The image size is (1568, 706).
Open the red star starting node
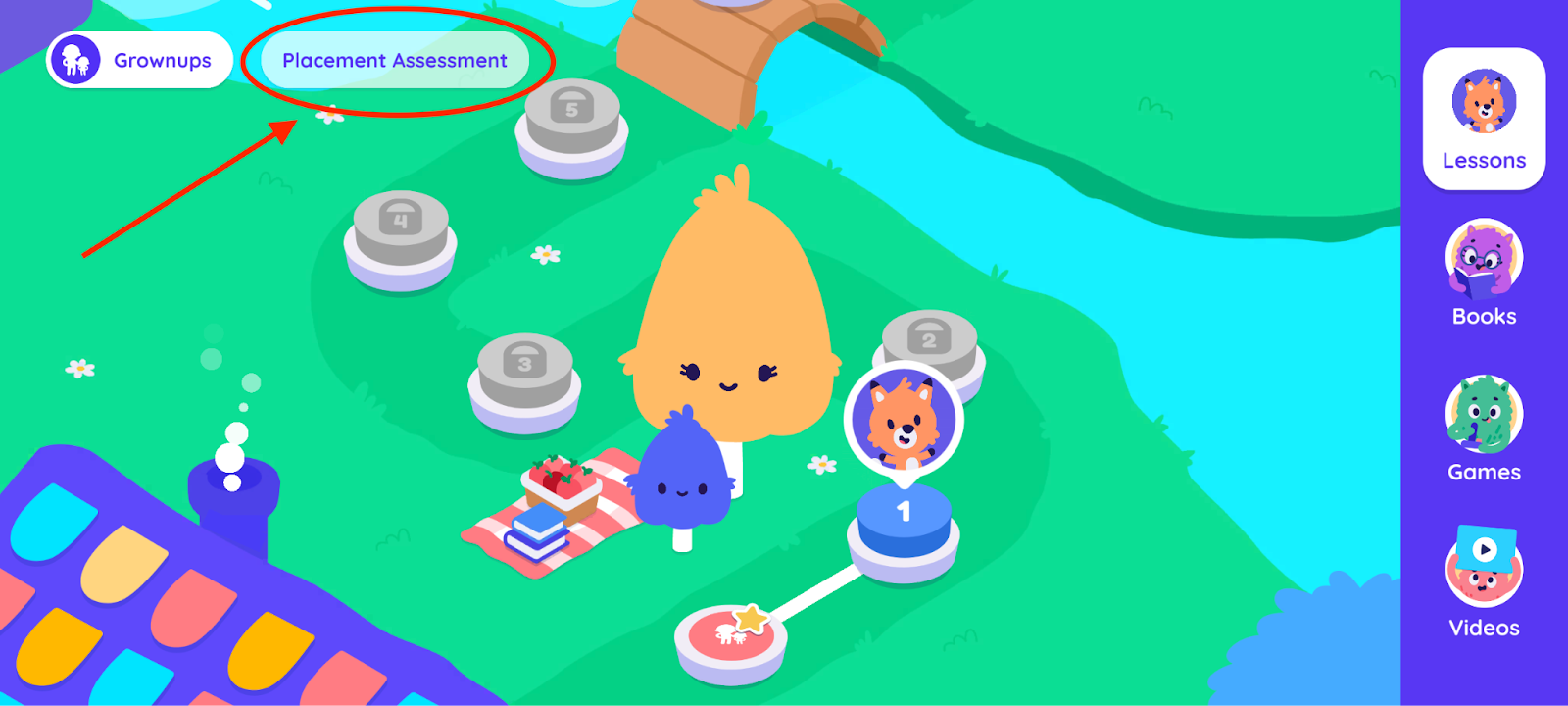coord(731,637)
